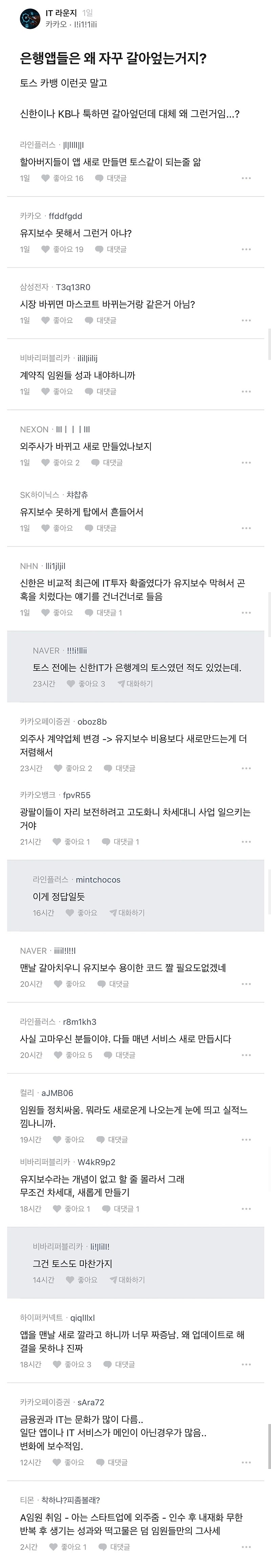Start chat with NAVER !!!i!llii replier
Screen dimensions: 271x1568
[x=135, y=684]
